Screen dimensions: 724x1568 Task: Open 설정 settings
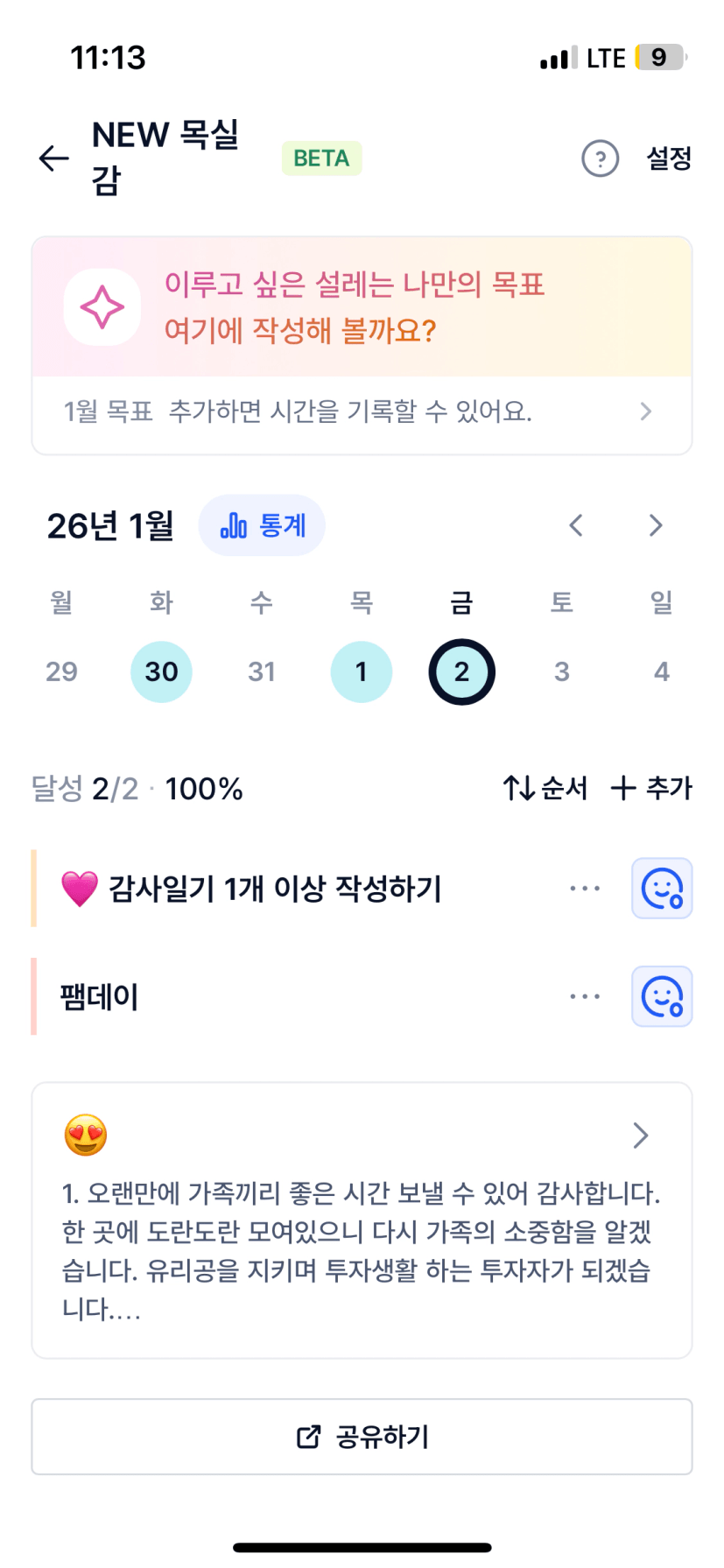(669, 158)
